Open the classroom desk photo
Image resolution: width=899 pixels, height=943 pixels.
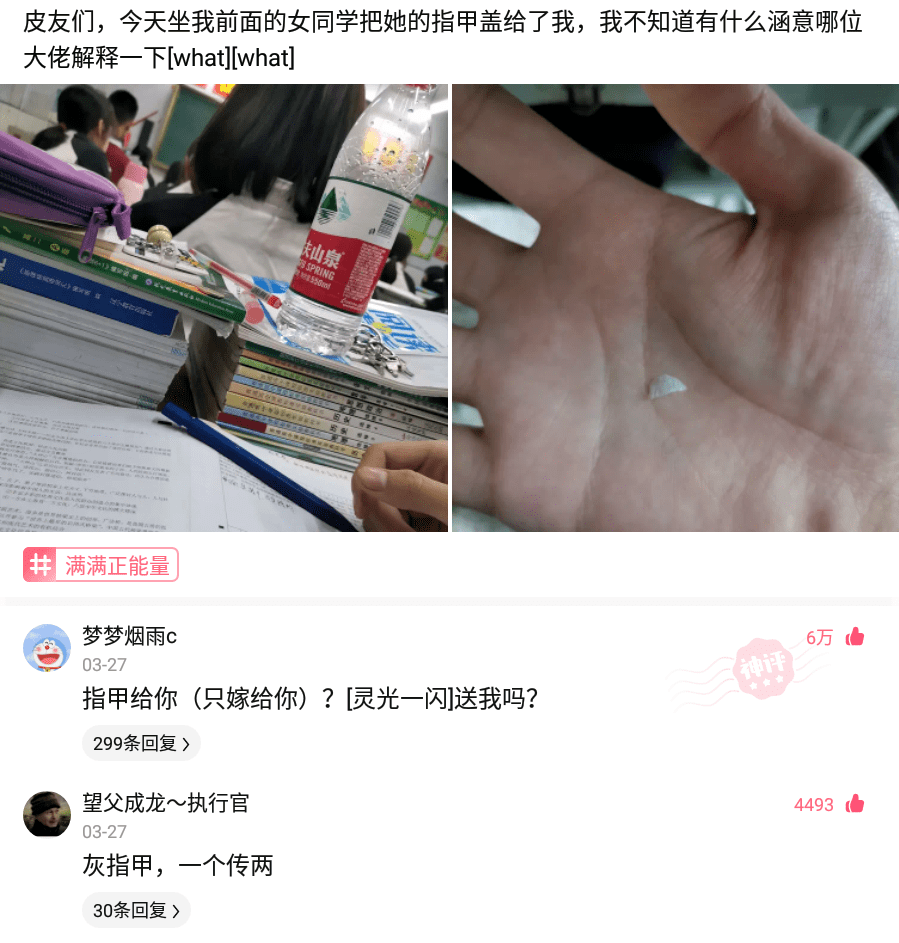224,308
